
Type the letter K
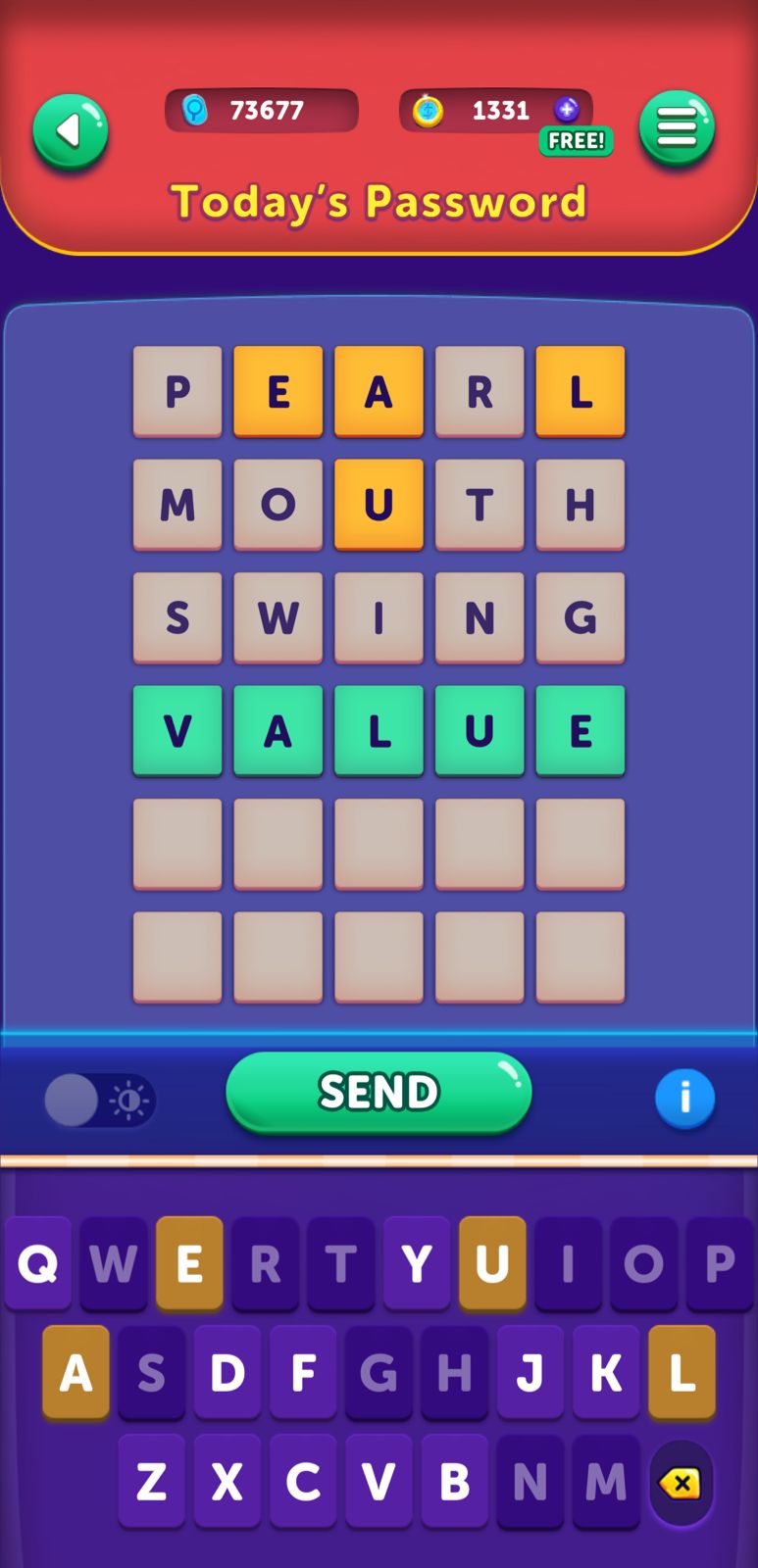pos(605,1373)
